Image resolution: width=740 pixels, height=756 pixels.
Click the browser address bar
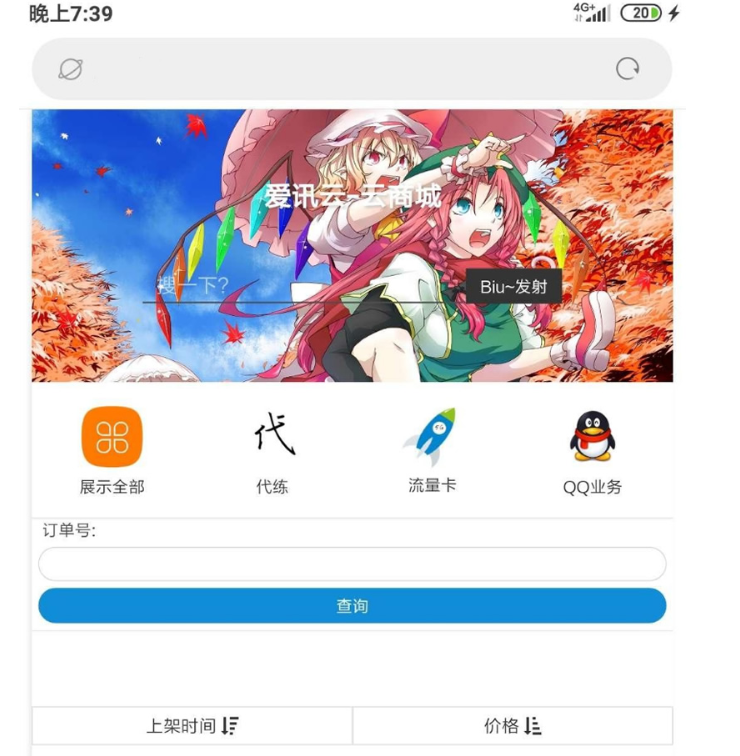point(350,68)
